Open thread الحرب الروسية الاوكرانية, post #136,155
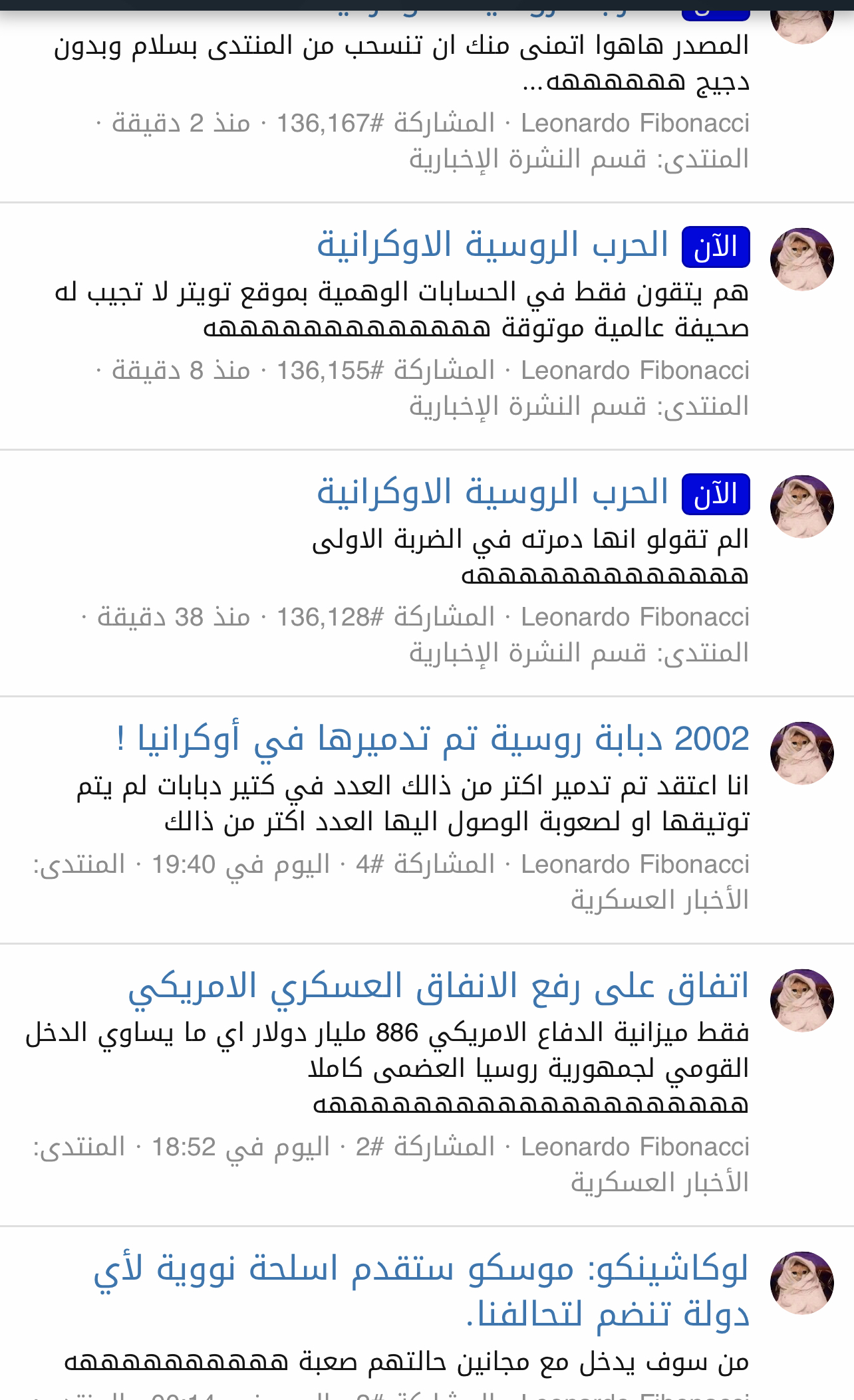Image resolution: width=854 pixels, height=1400 pixels. click(492, 245)
